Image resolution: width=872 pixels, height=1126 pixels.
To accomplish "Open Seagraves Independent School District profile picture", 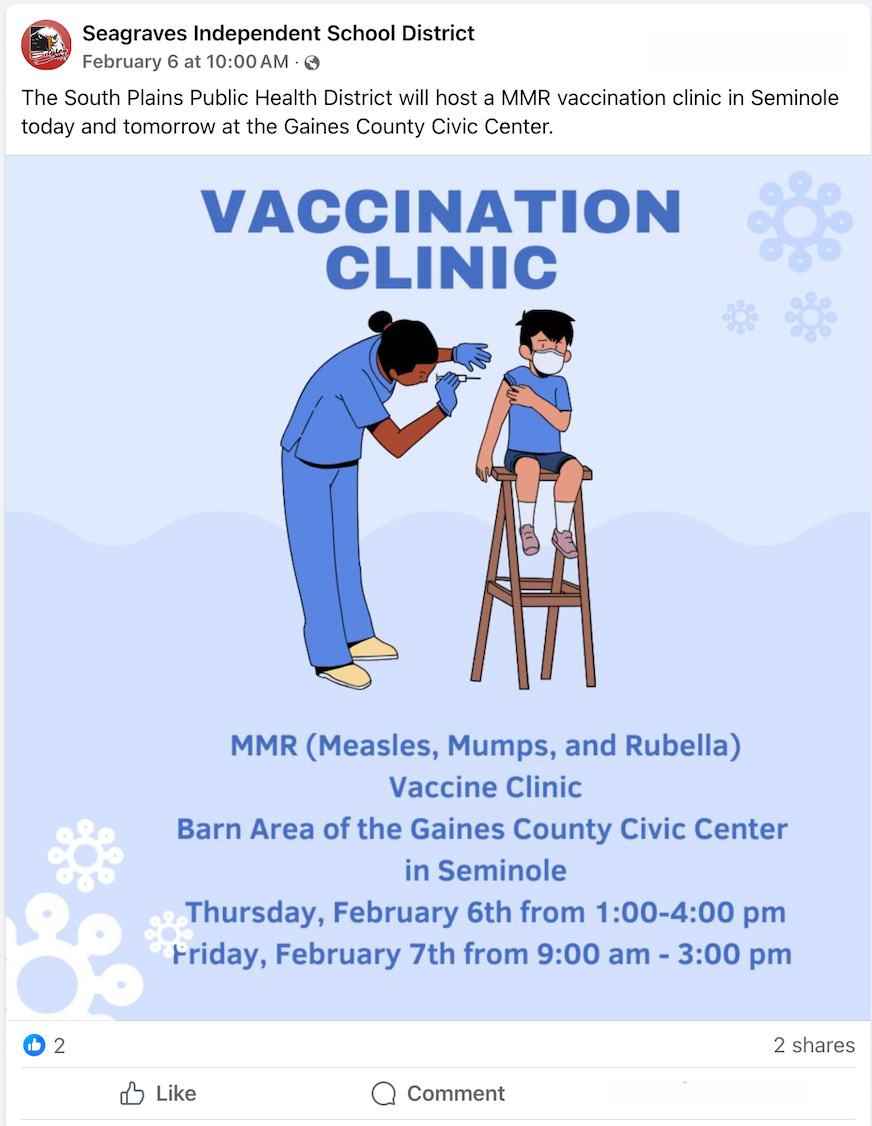I will coord(46,45).
